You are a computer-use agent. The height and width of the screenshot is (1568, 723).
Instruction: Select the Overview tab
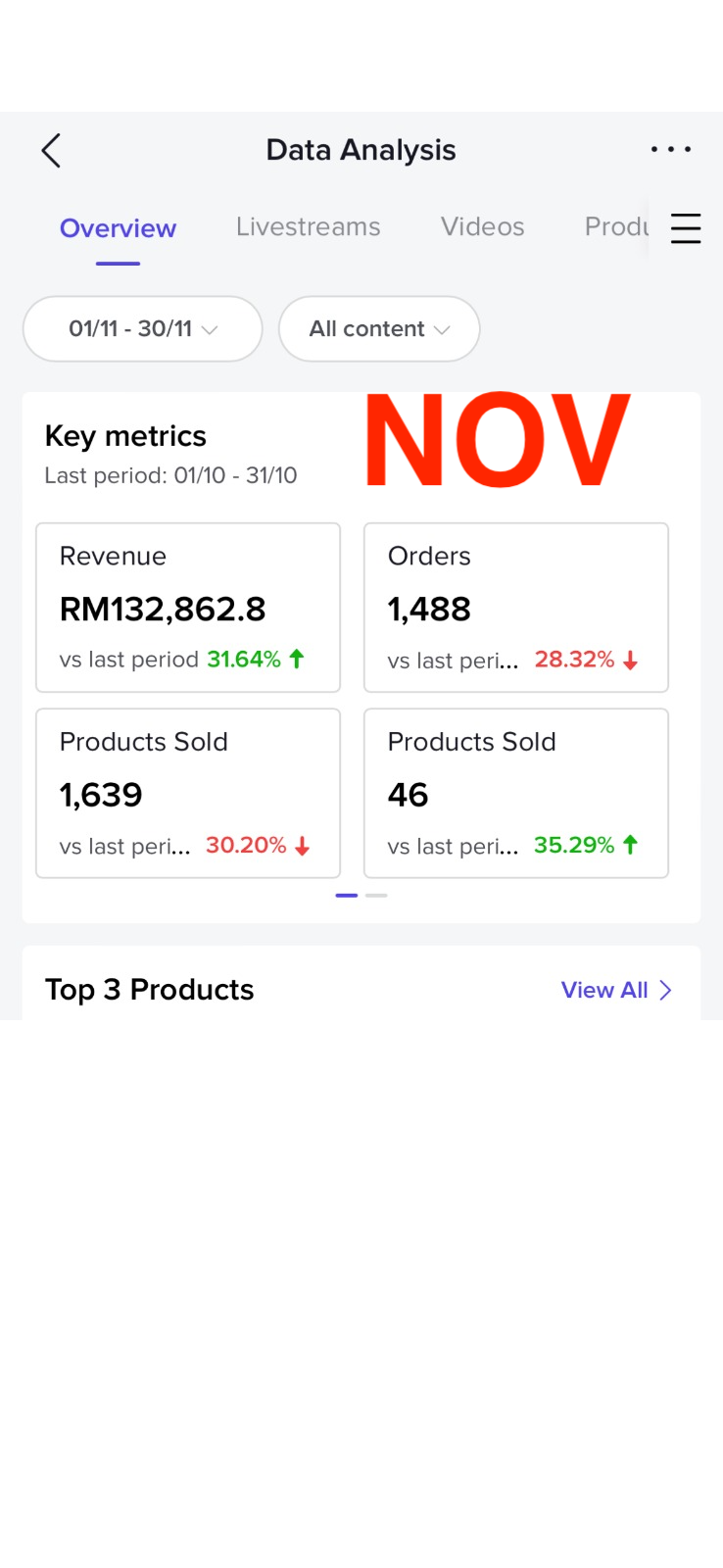point(118,228)
